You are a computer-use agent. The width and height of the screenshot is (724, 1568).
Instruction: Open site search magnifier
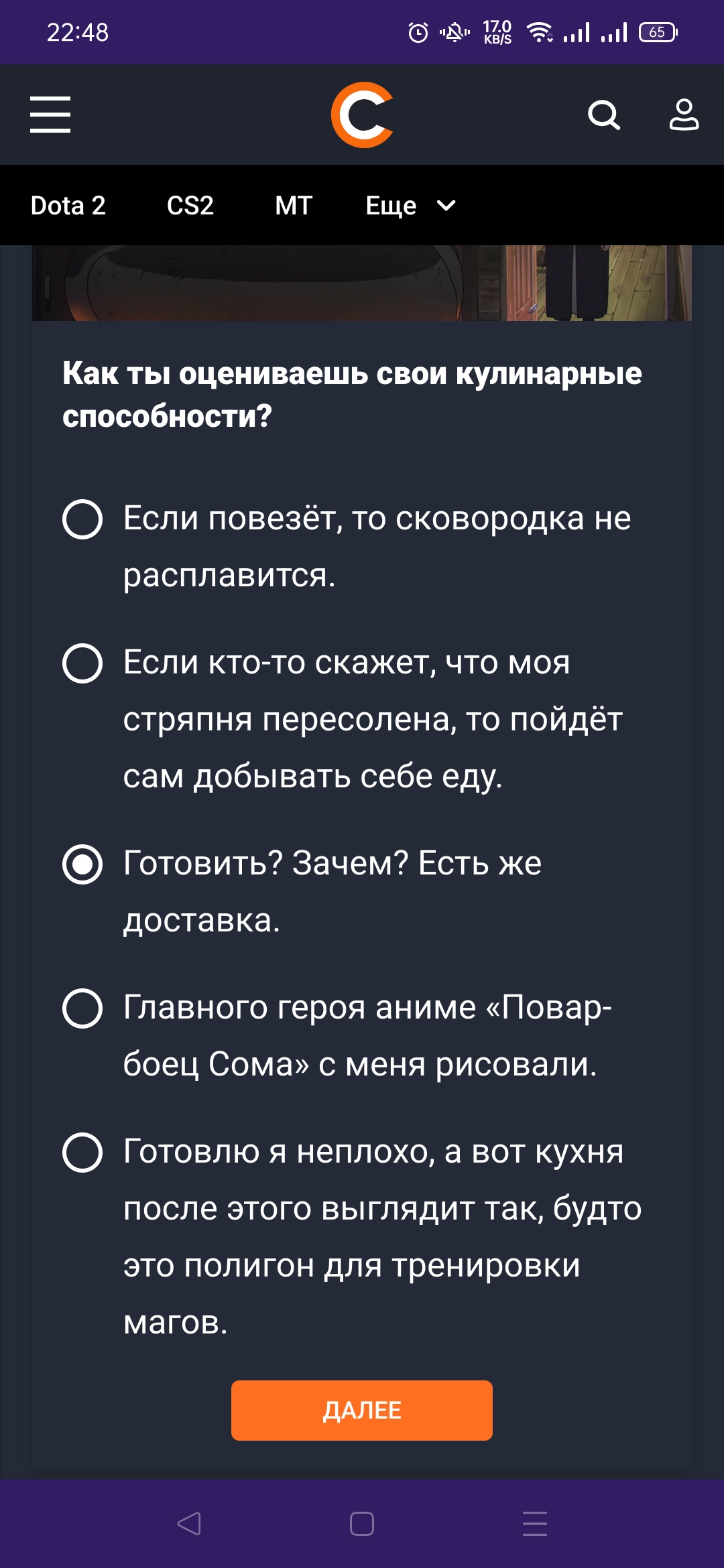pyautogui.click(x=603, y=115)
